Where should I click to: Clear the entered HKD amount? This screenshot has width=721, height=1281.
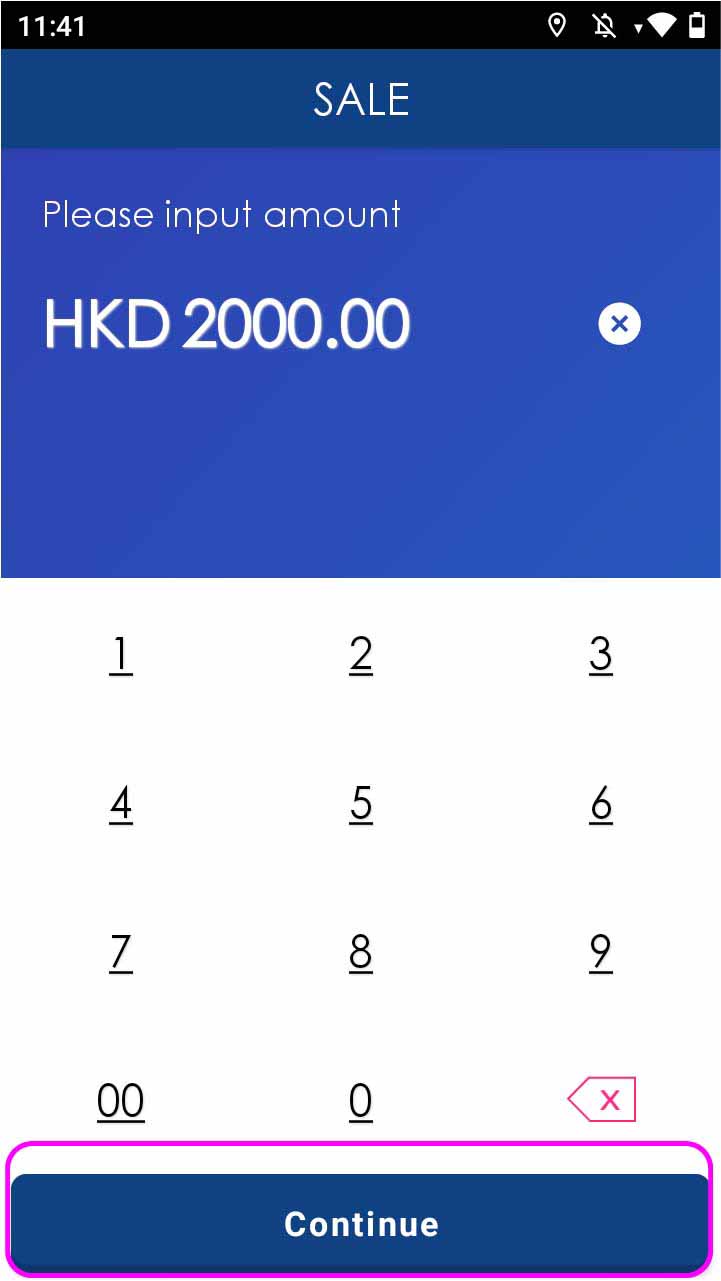coord(619,324)
